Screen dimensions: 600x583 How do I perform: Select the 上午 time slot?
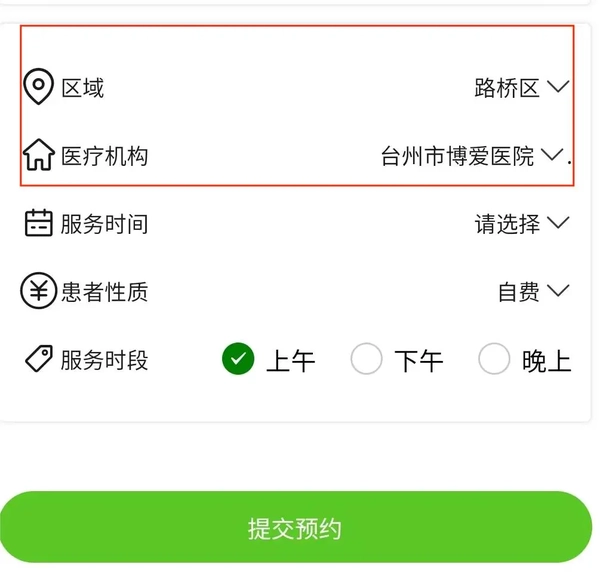238,359
